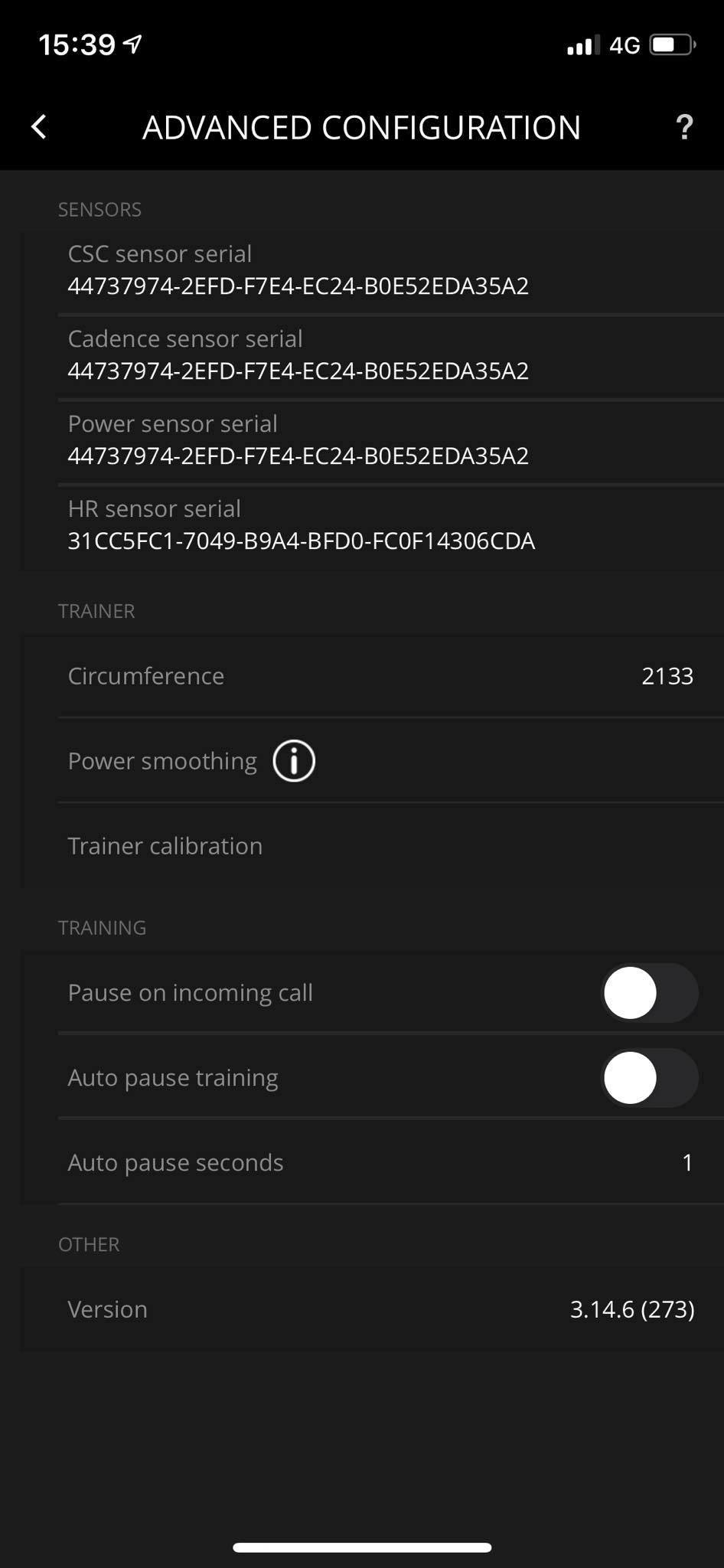
Task: Toggle Pause on incoming call
Action: [x=649, y=993]
